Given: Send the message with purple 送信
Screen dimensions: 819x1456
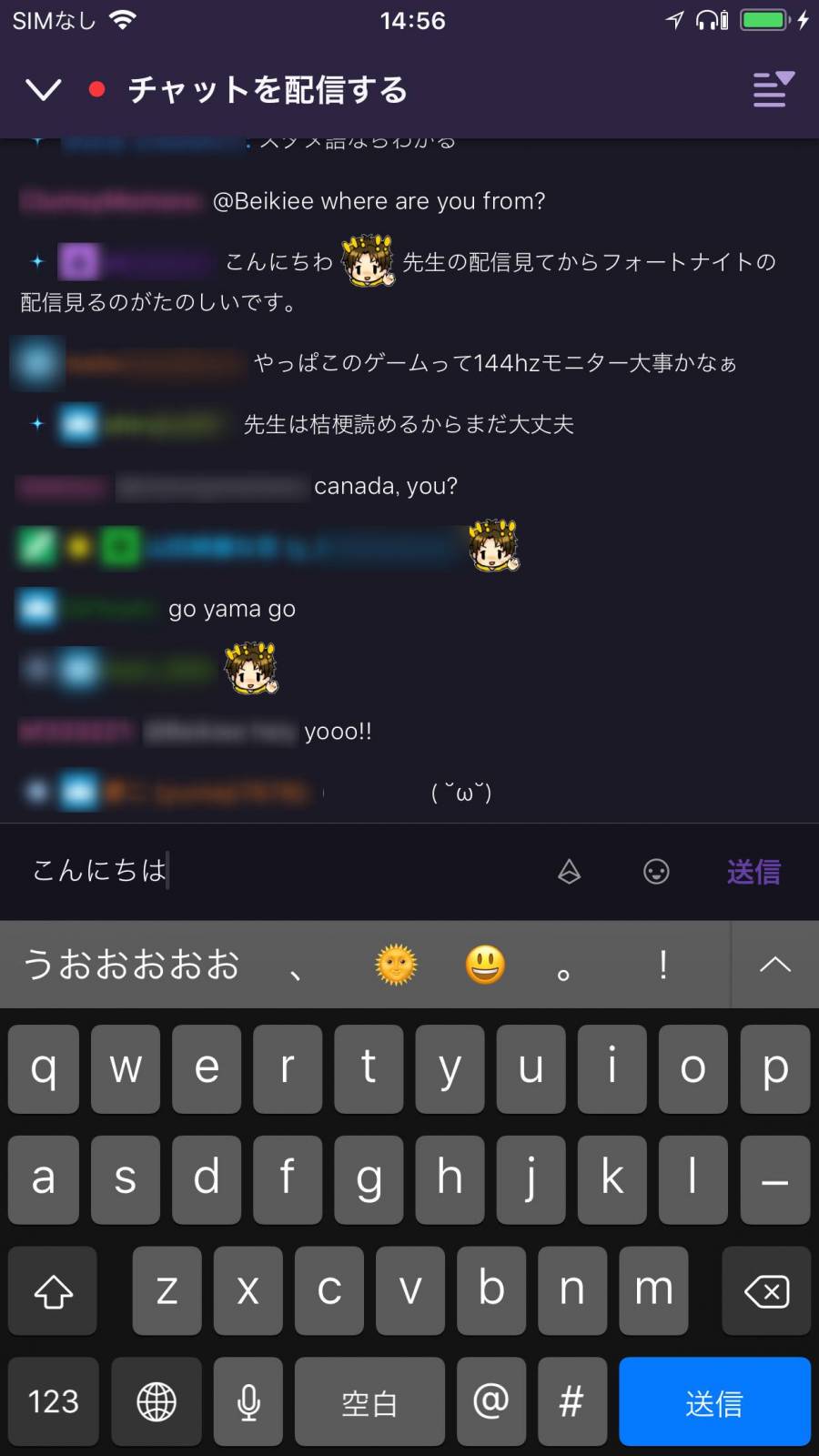Looking at the screenshot, I should coord(753,872).
